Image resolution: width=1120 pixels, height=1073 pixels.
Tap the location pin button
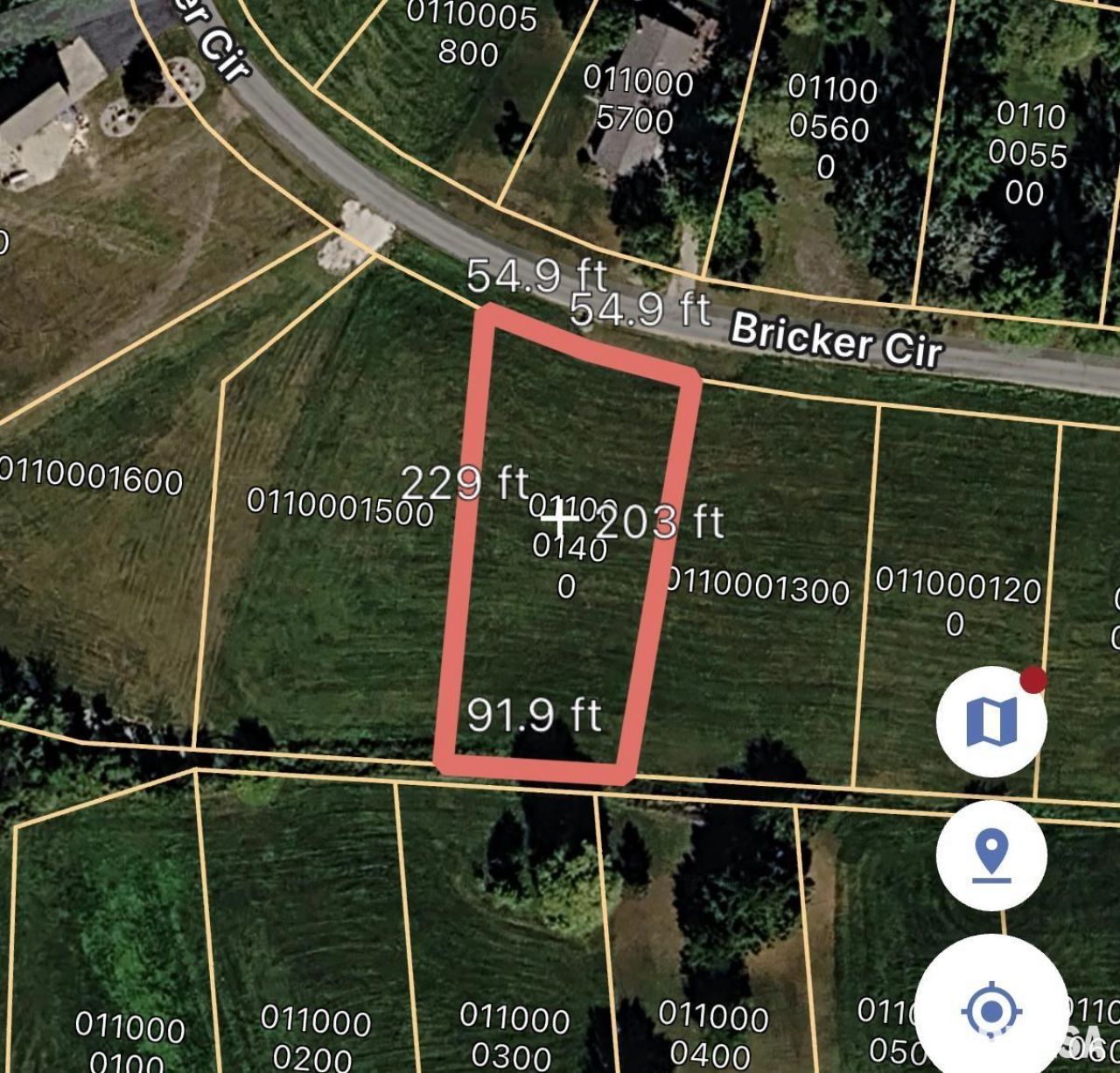[990, 855]
